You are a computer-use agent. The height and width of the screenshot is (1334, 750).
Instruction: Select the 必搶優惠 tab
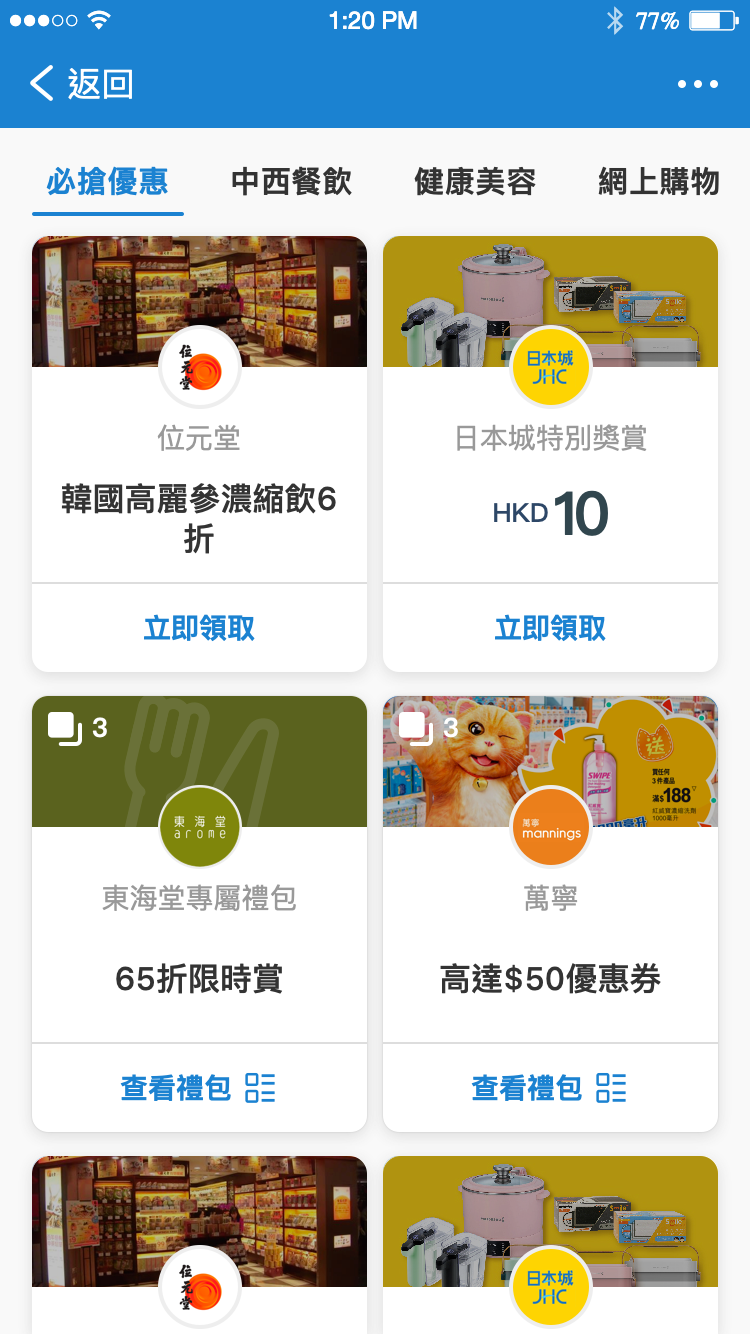(x=107, y=183)
